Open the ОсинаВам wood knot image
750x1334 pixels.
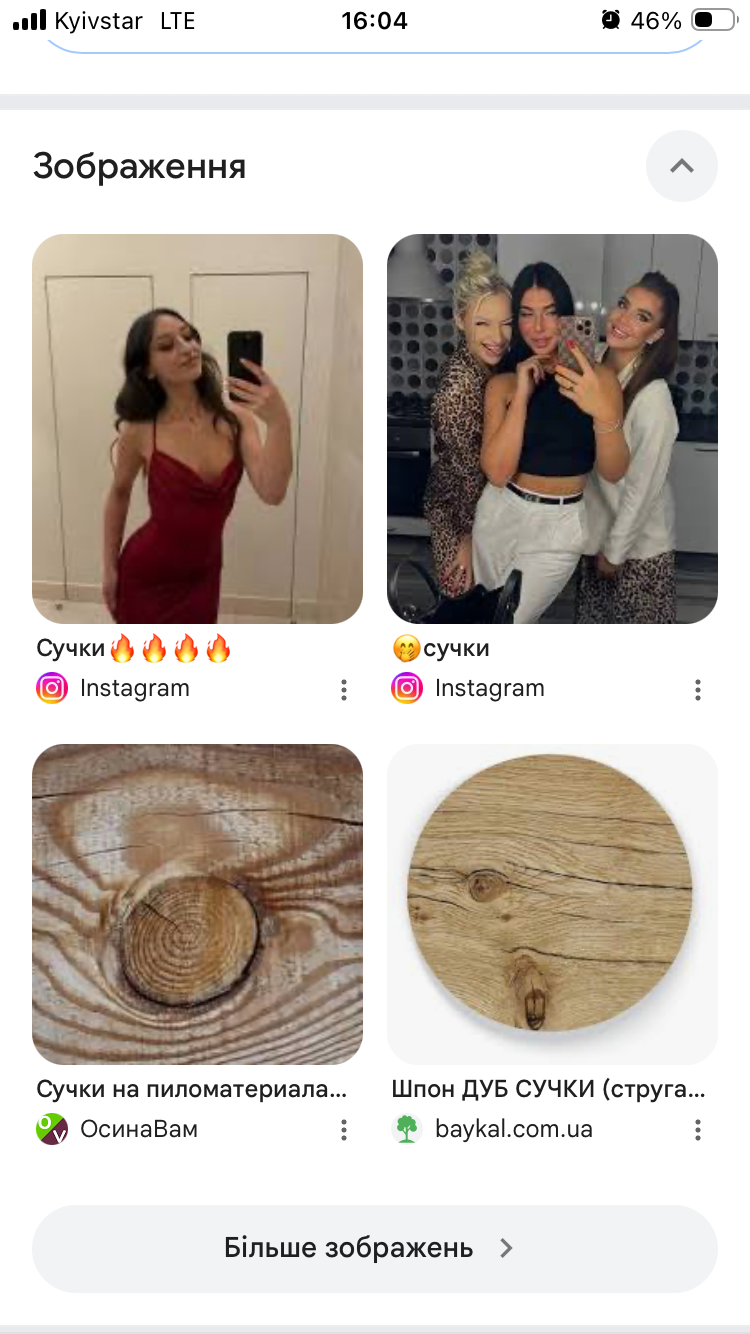coord(197,903)
